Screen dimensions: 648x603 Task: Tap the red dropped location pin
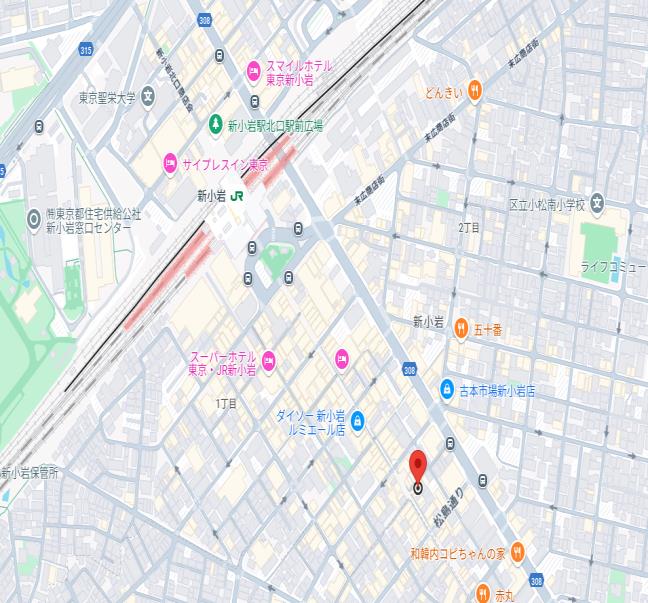(418, 468)
